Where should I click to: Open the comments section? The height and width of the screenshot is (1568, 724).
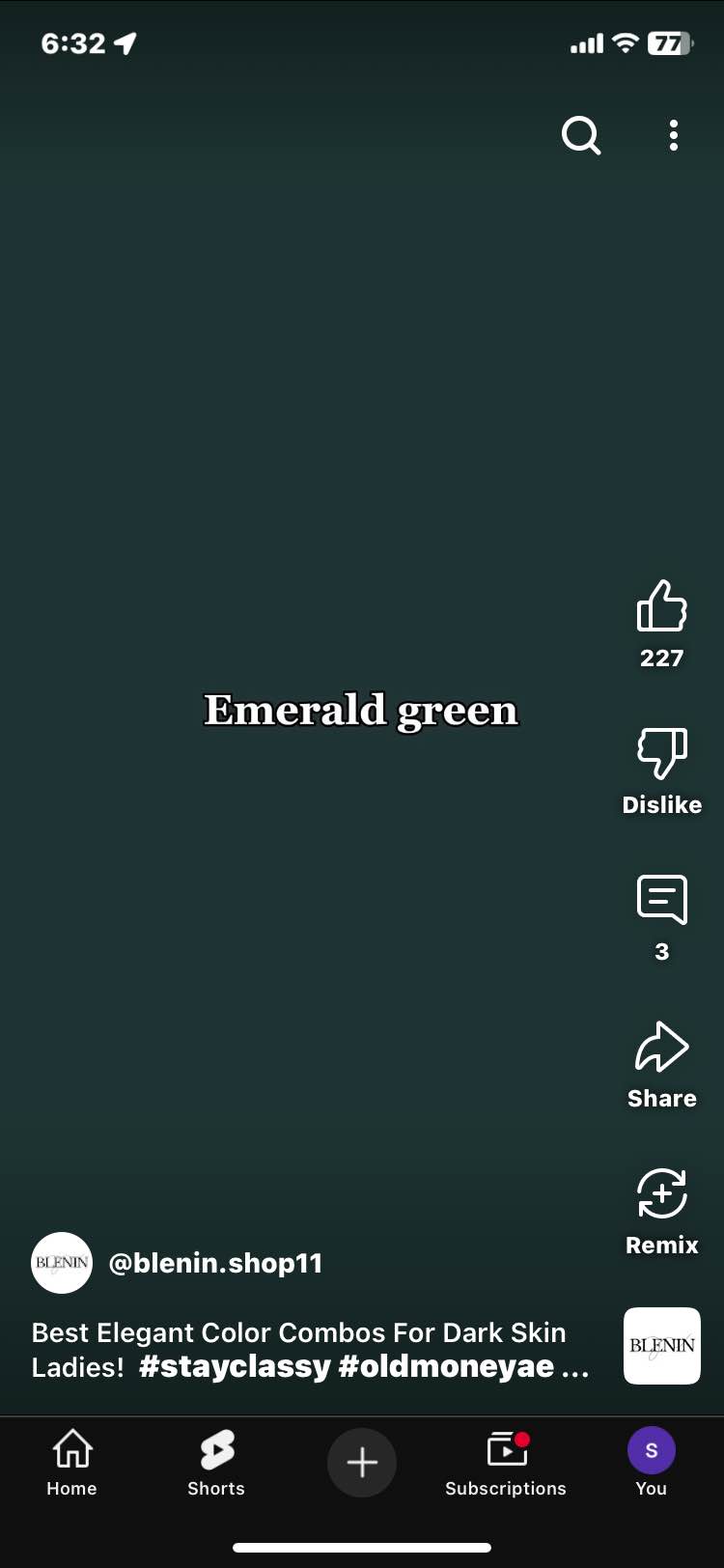(661, 900)
